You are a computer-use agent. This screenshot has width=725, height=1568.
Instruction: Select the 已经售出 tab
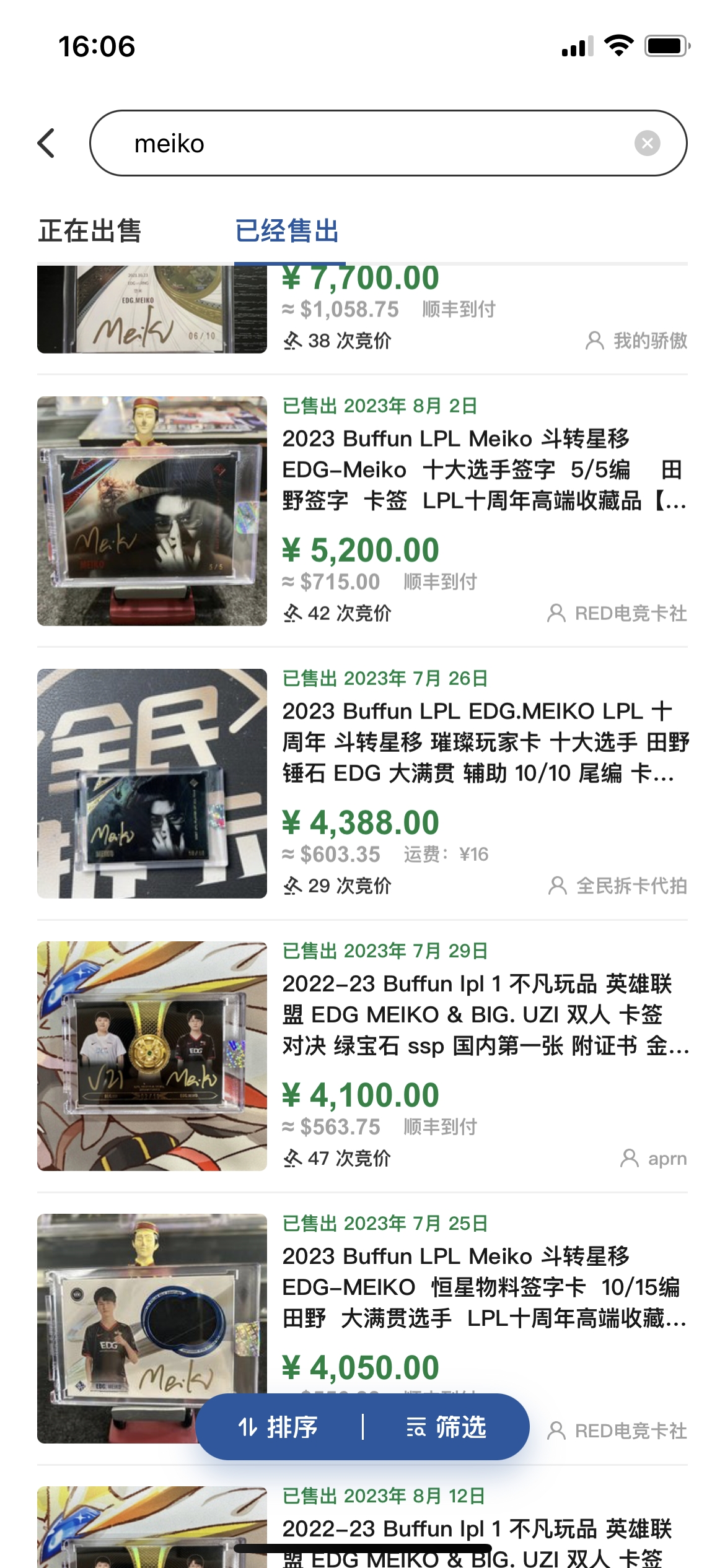pos(287,231)
